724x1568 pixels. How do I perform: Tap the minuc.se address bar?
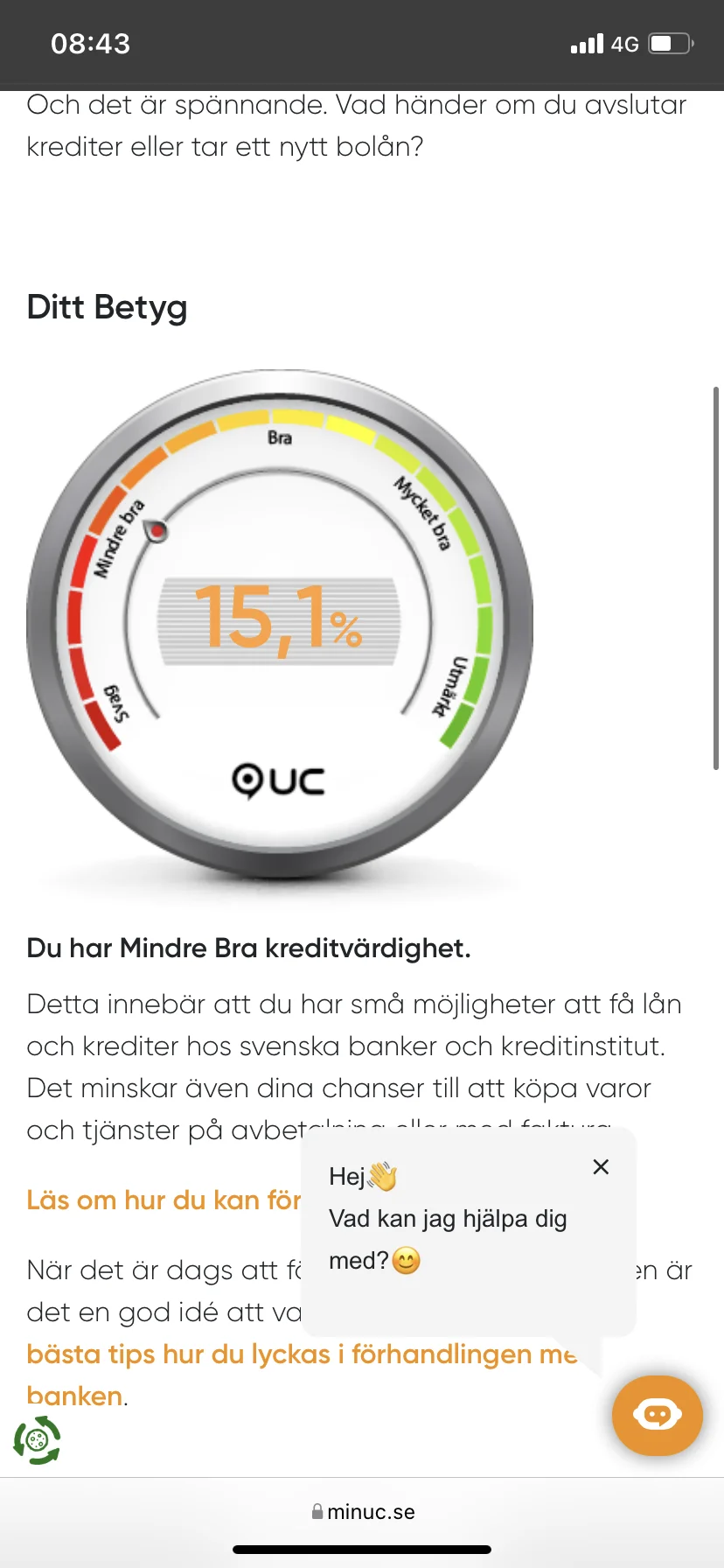pos(362,1512)
